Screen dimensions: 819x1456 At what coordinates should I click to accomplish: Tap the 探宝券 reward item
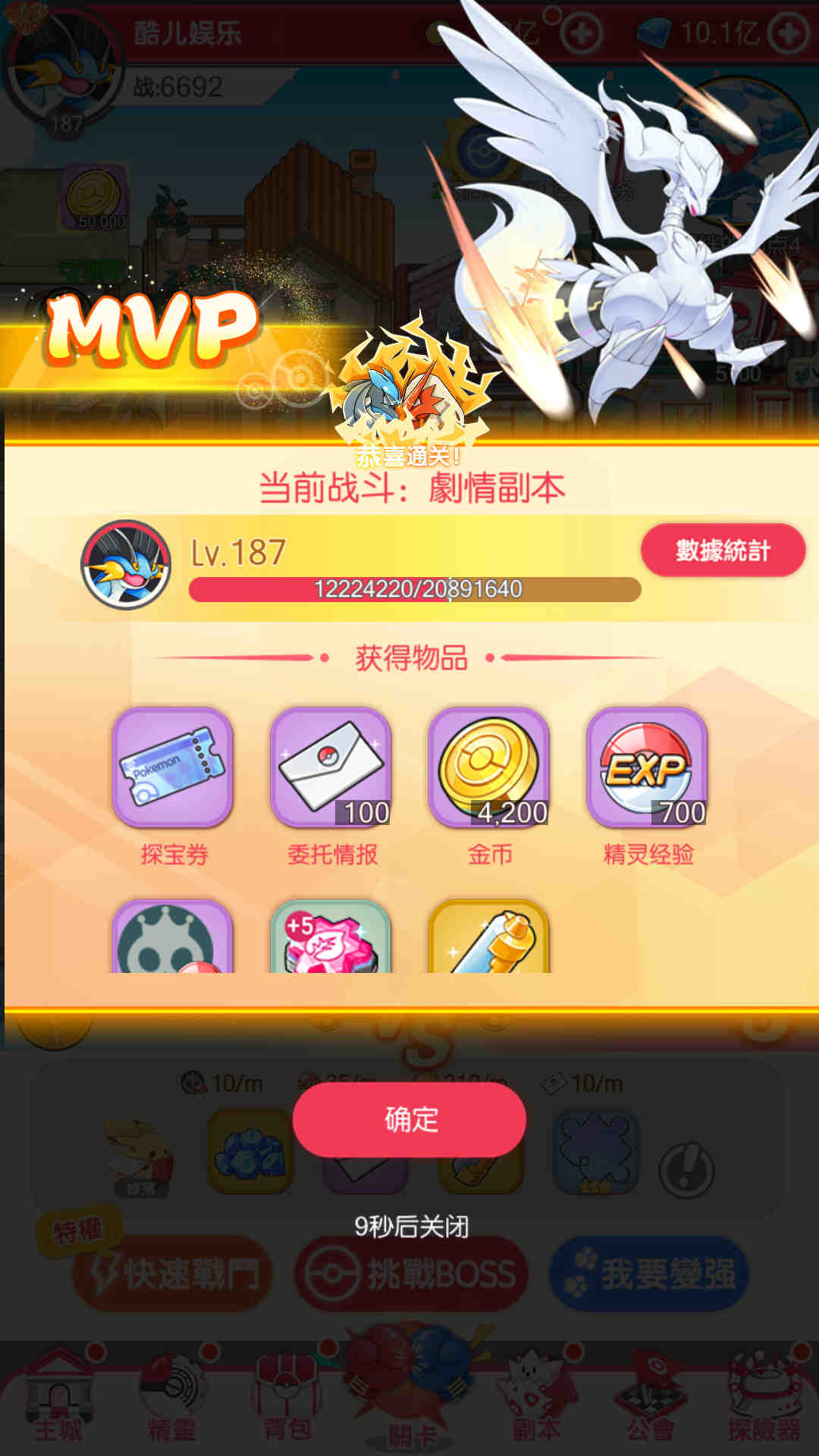(x=173, y=767)
